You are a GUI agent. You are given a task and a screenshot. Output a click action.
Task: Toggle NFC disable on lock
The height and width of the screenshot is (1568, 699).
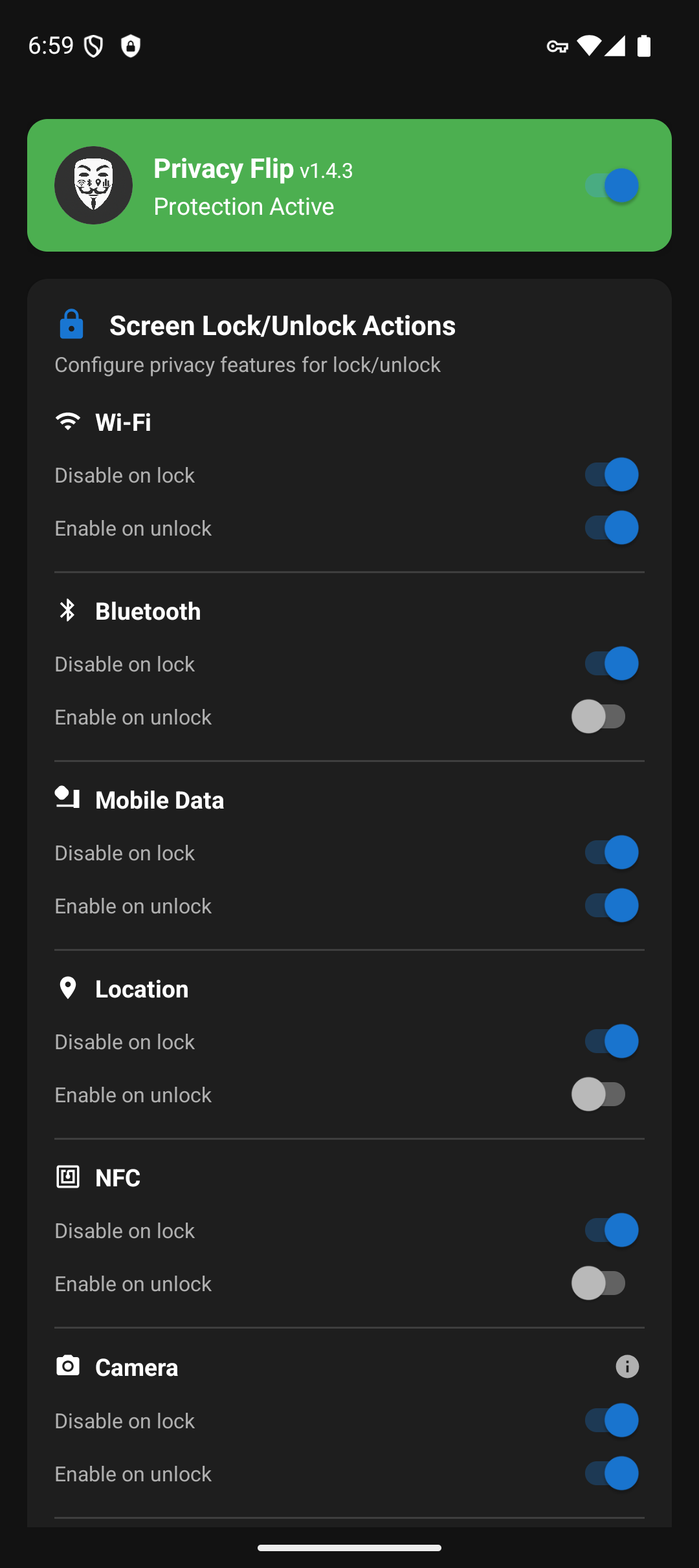tap(611, 1230)
